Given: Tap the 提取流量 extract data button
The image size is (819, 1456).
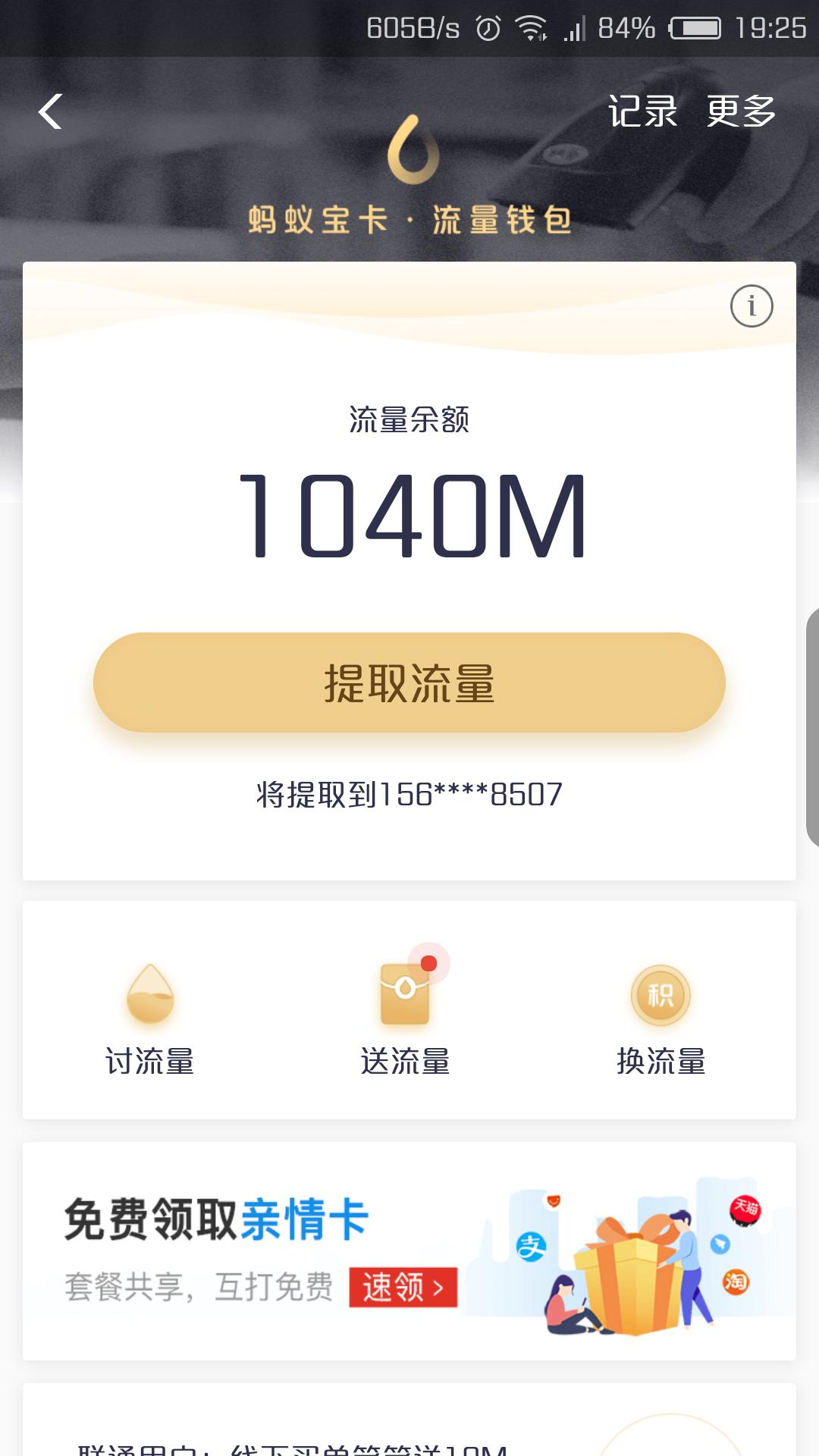Looking at the screenshot, I should click(x=409, y=681).
